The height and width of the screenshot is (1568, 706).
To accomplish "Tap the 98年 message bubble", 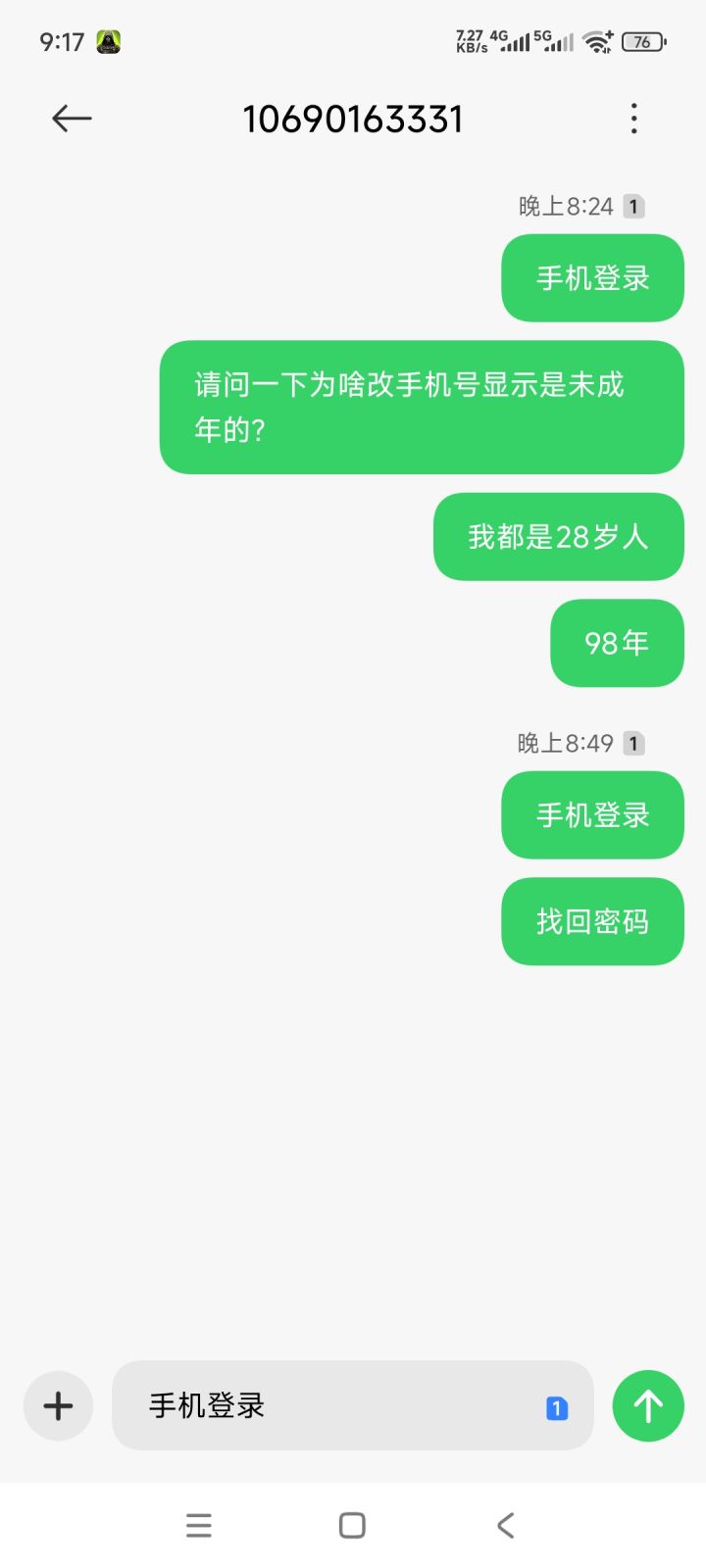I will point(617,643).
